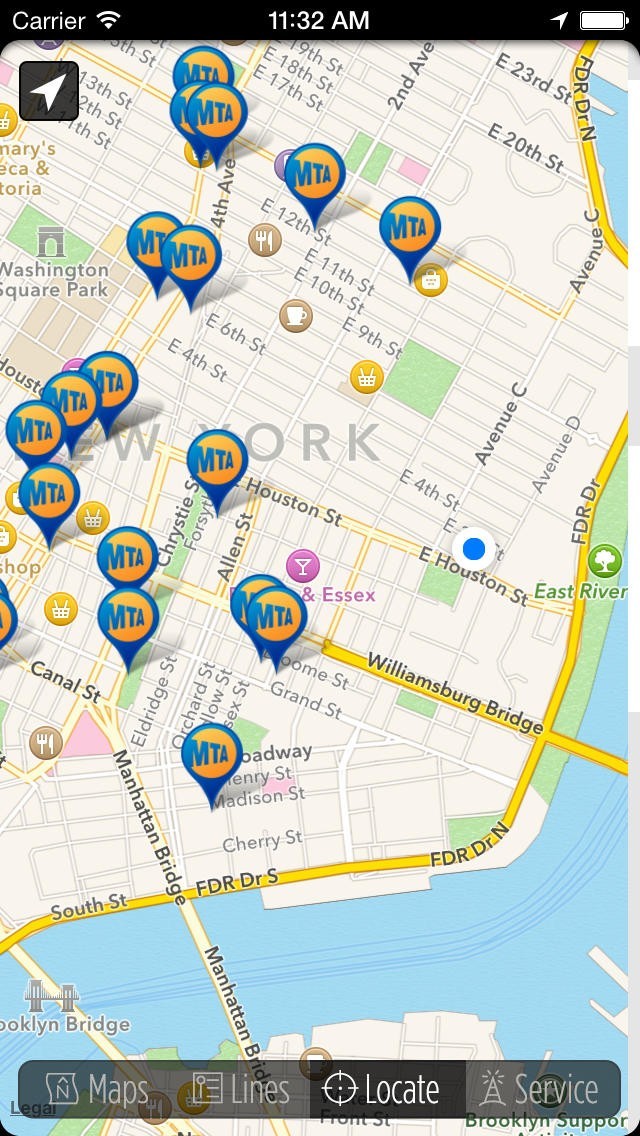Open the Service status tab
The height and width of the screenshot is (1136, 640).
(538, 1089)
